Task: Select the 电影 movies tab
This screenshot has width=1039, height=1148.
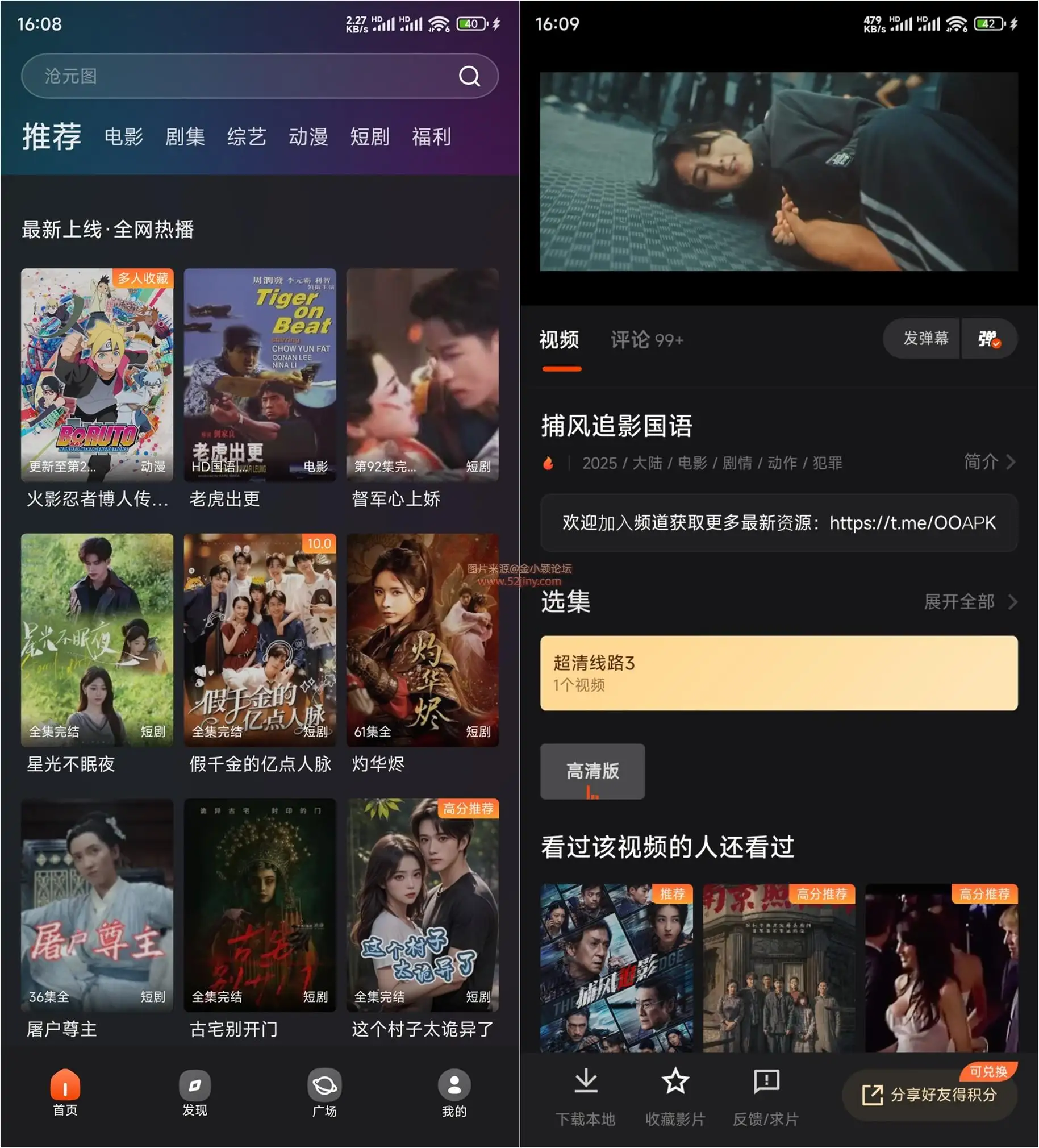Action: click(123, 137)
